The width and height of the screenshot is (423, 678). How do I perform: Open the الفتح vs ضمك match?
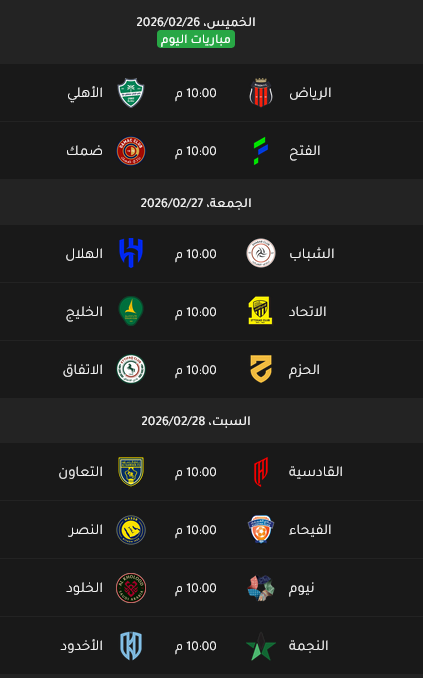[212, 150]
